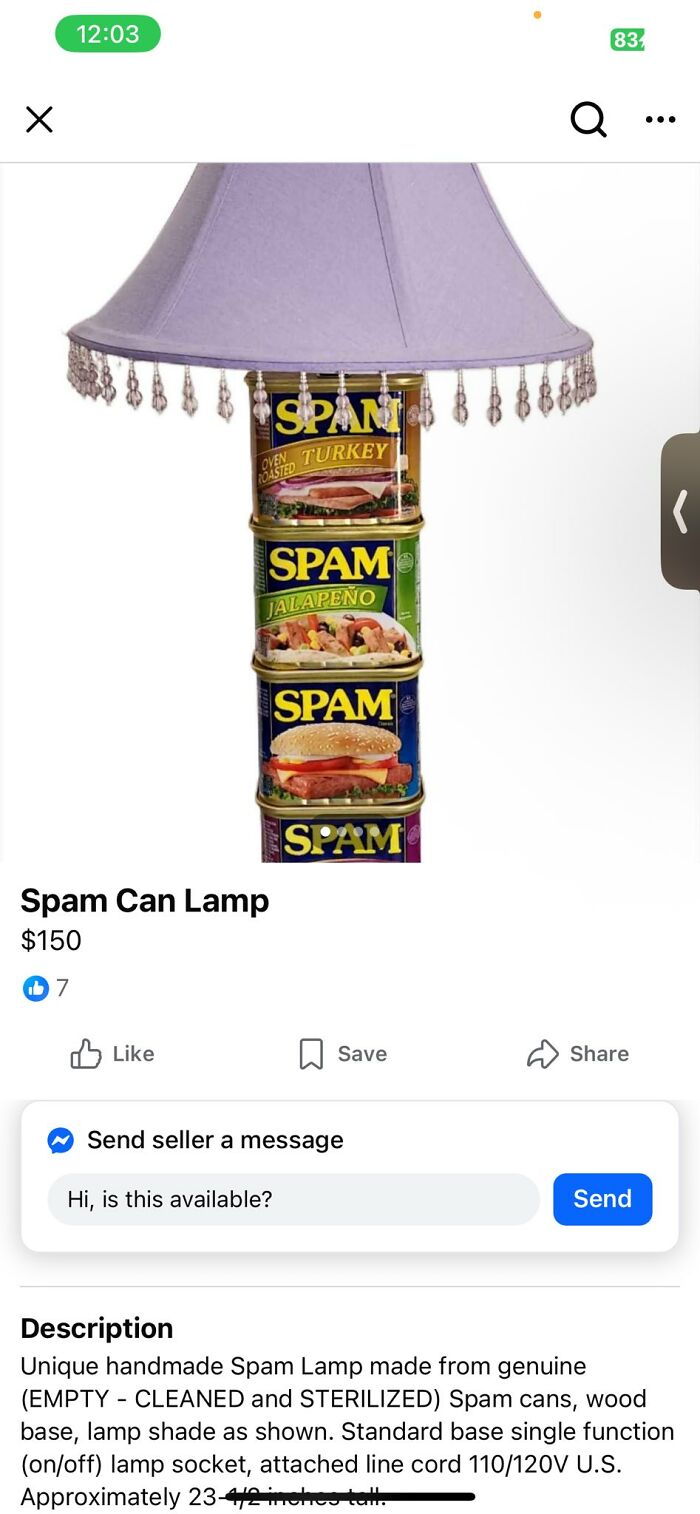Open the three-dot overflow menu
This screenshot has width=700, height=1514.
660,120
